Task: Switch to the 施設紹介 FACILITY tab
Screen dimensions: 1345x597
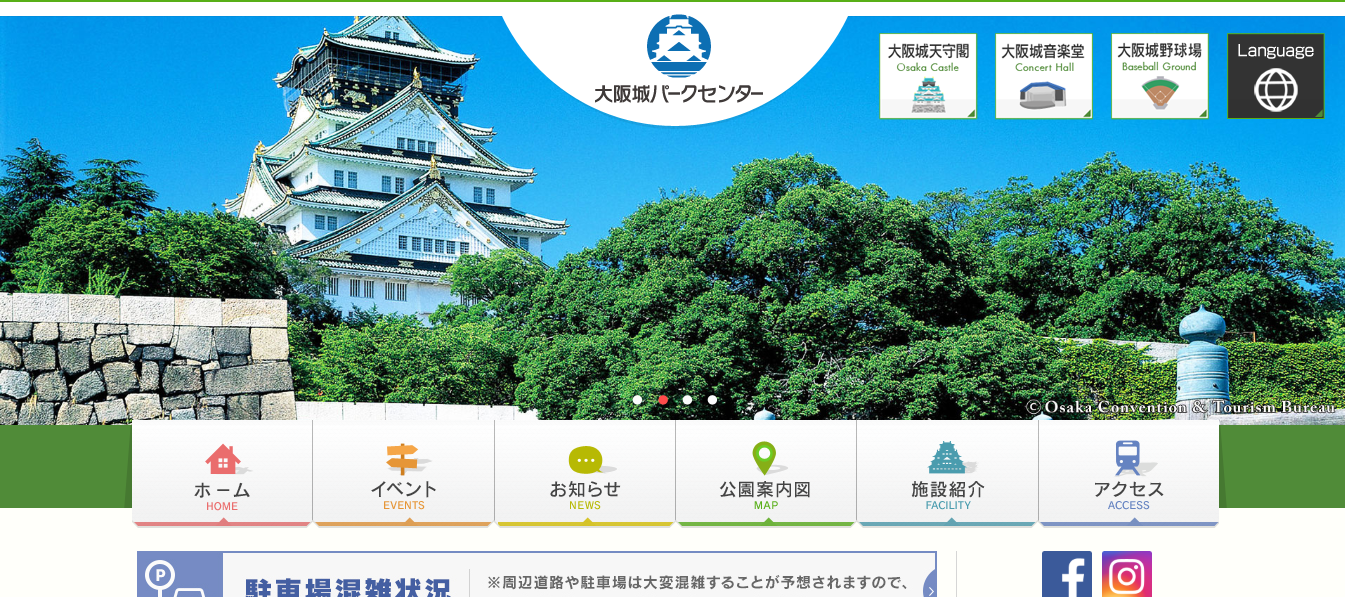Action: coord(947,472)
